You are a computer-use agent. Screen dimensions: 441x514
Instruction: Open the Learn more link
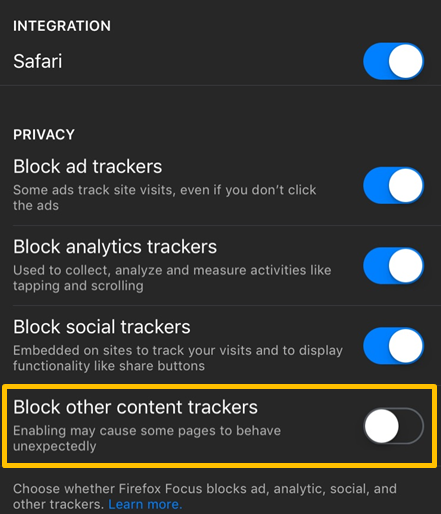pos(145,504)
